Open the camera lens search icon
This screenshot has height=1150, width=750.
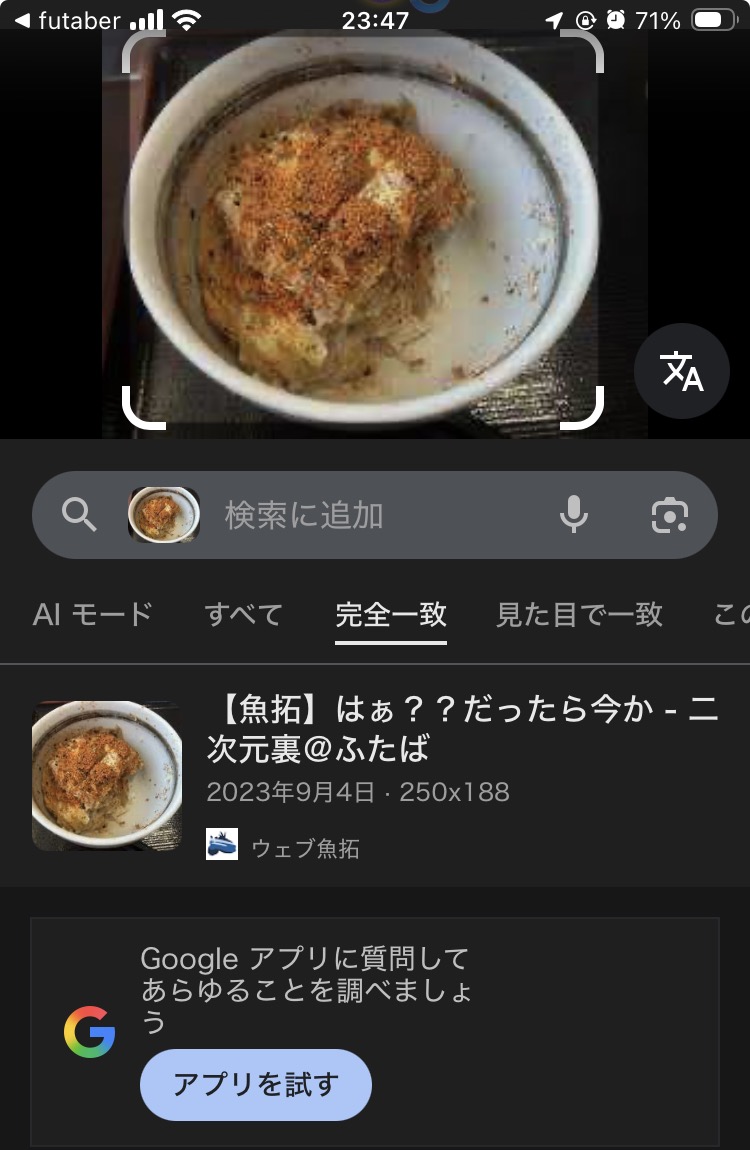(x=669, y=515)
